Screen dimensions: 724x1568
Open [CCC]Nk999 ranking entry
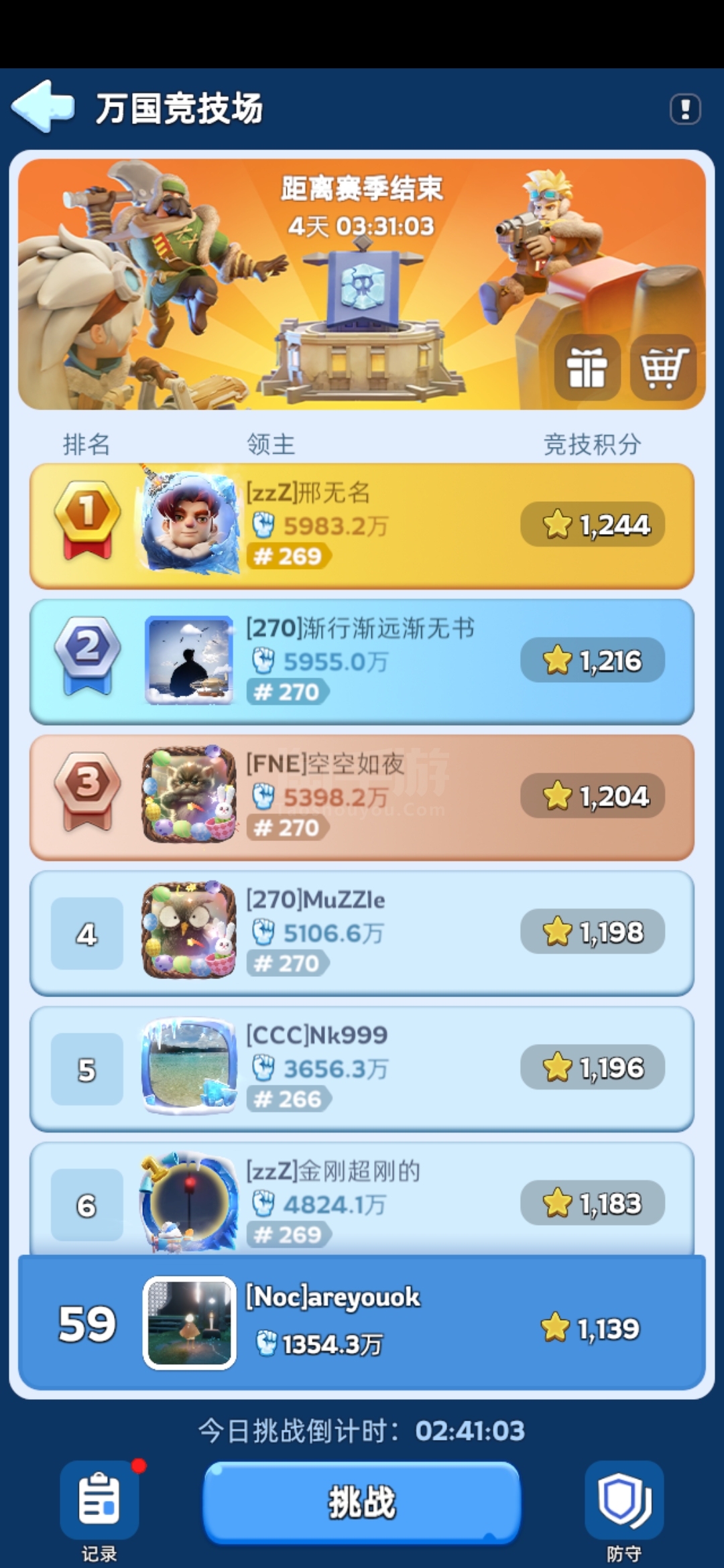pyautogui.click(x=362, y=1068)
